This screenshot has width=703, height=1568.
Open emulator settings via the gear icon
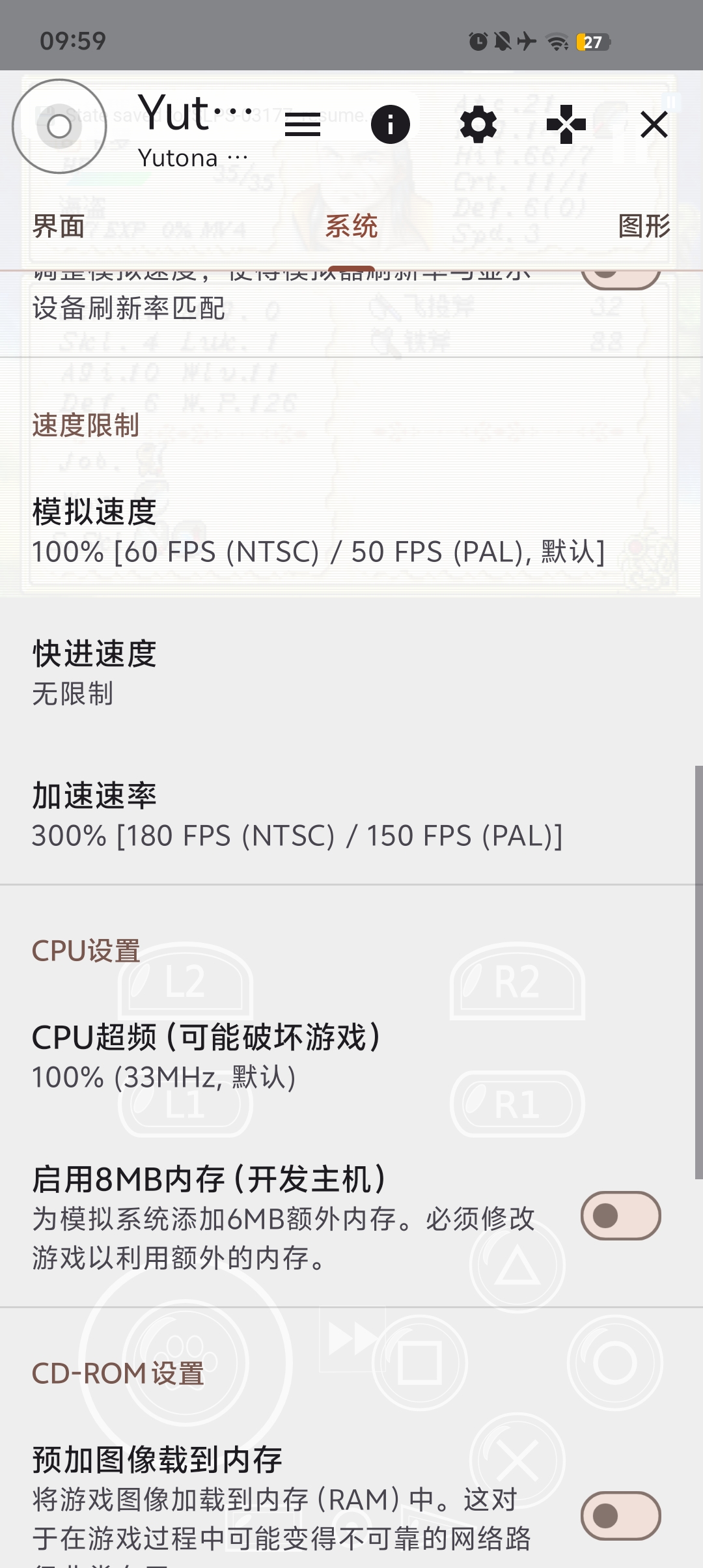coord(479,125)
